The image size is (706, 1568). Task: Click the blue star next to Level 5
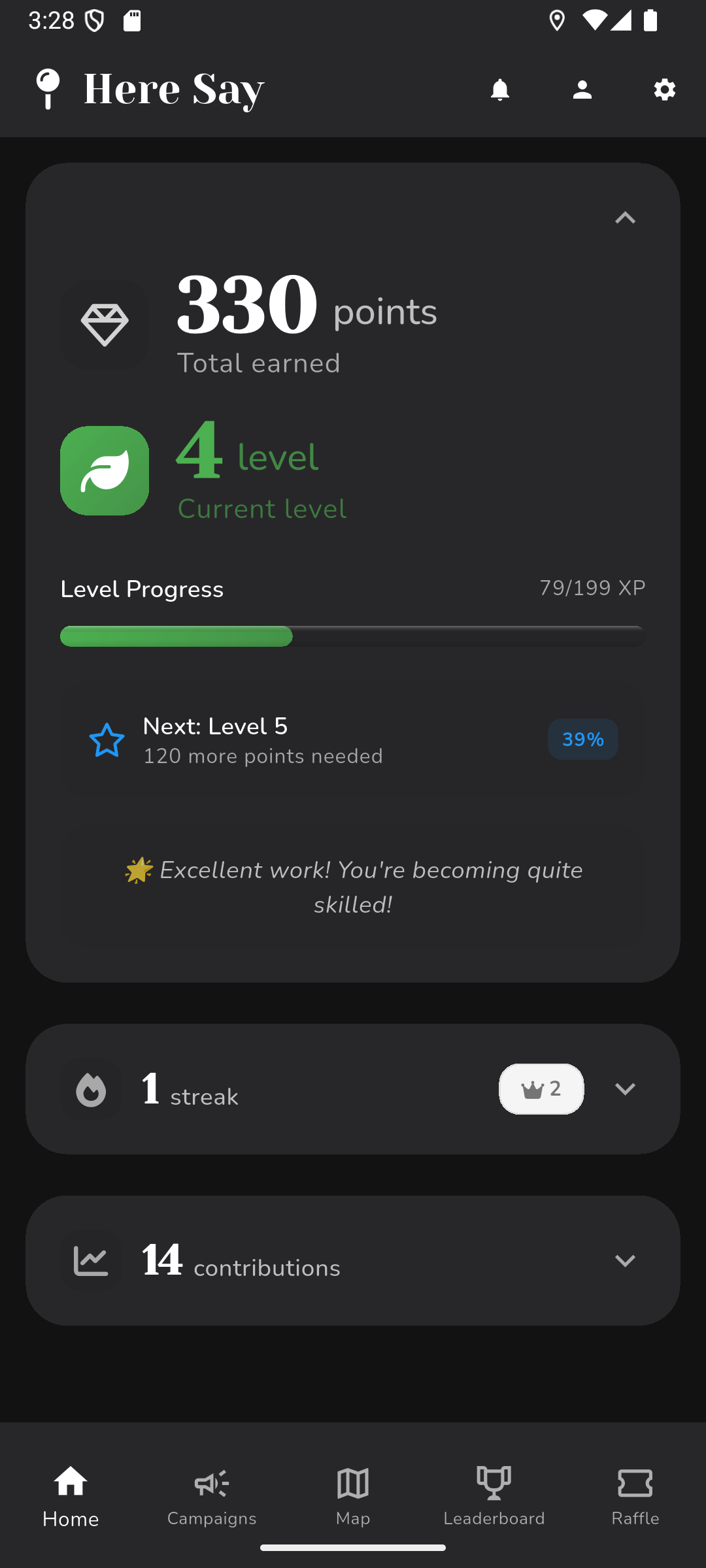tap(107, 740)
